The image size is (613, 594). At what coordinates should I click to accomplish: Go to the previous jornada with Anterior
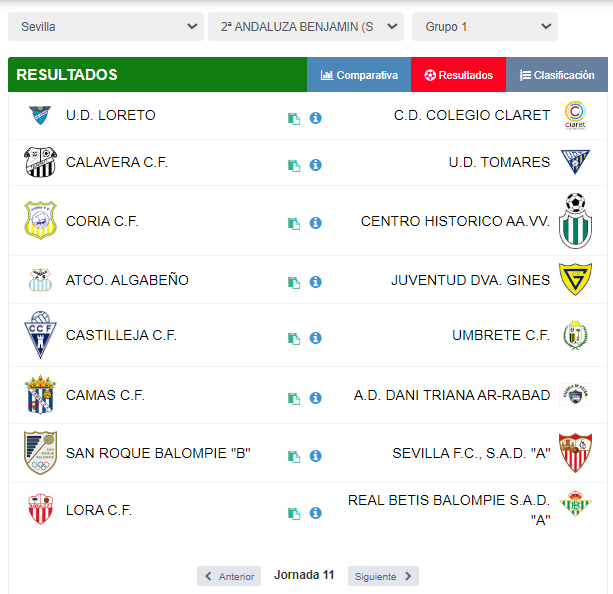[229, 576]
